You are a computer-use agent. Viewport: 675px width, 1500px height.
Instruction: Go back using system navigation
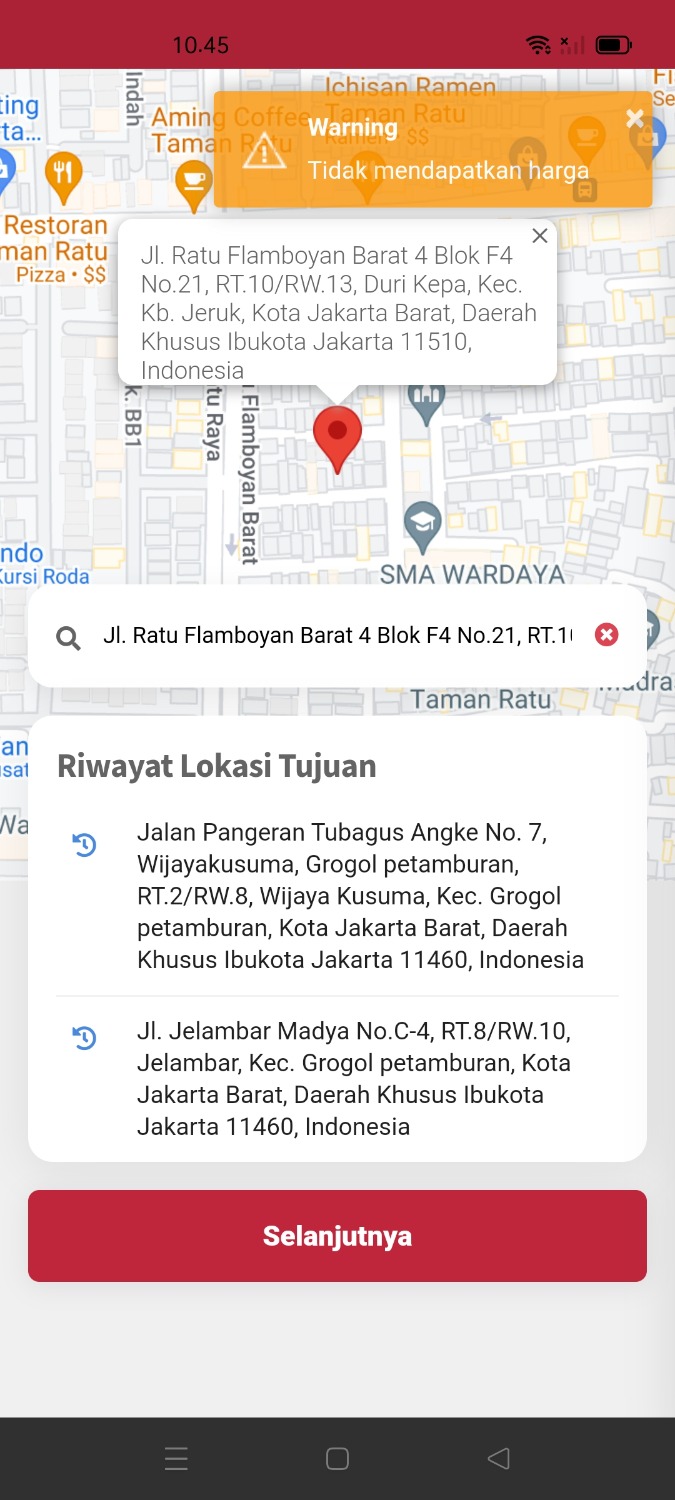click(498, 1459)
